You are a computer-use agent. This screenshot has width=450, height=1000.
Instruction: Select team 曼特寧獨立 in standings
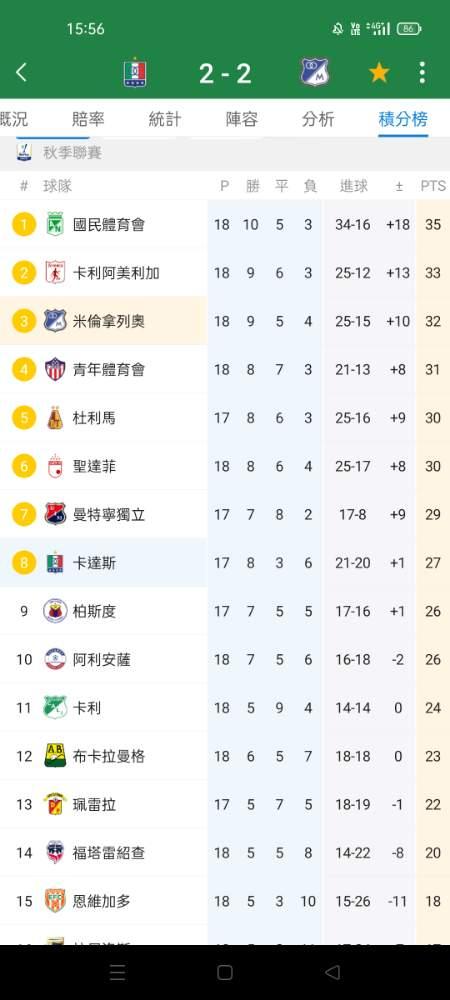[225, 515]
